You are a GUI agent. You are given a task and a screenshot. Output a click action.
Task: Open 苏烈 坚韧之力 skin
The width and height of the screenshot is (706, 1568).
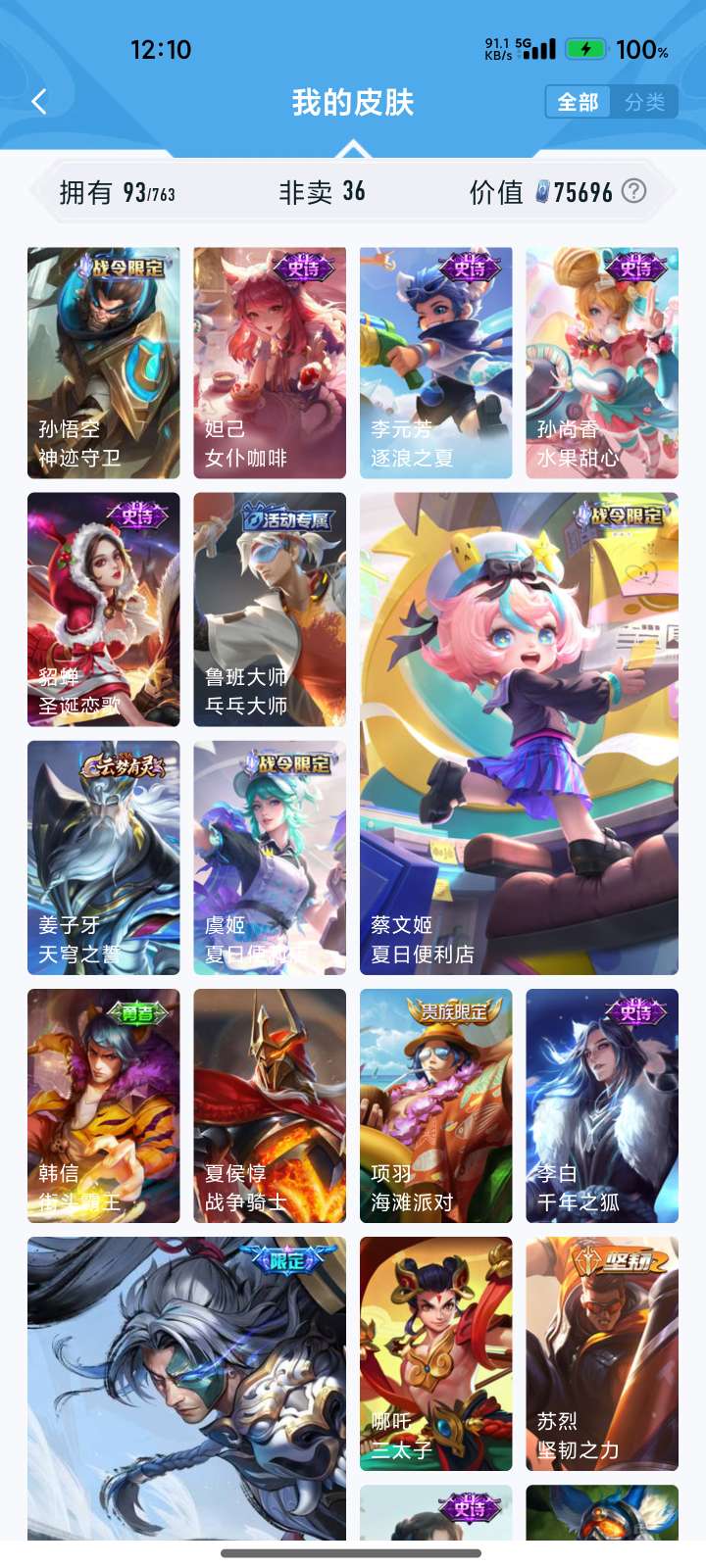(602, 1353)
